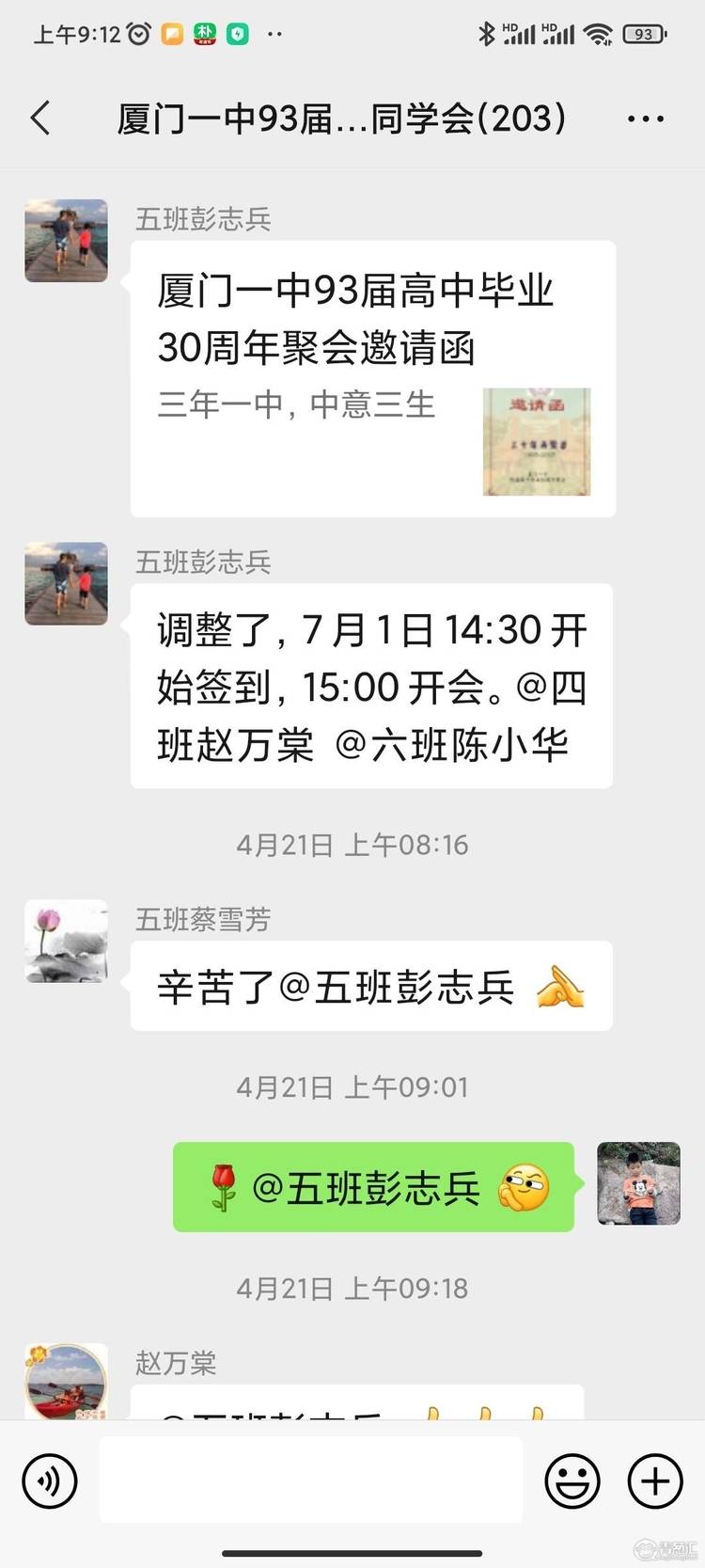
Task: Open the emoji sticker panel
Action: coord(572,1481)
